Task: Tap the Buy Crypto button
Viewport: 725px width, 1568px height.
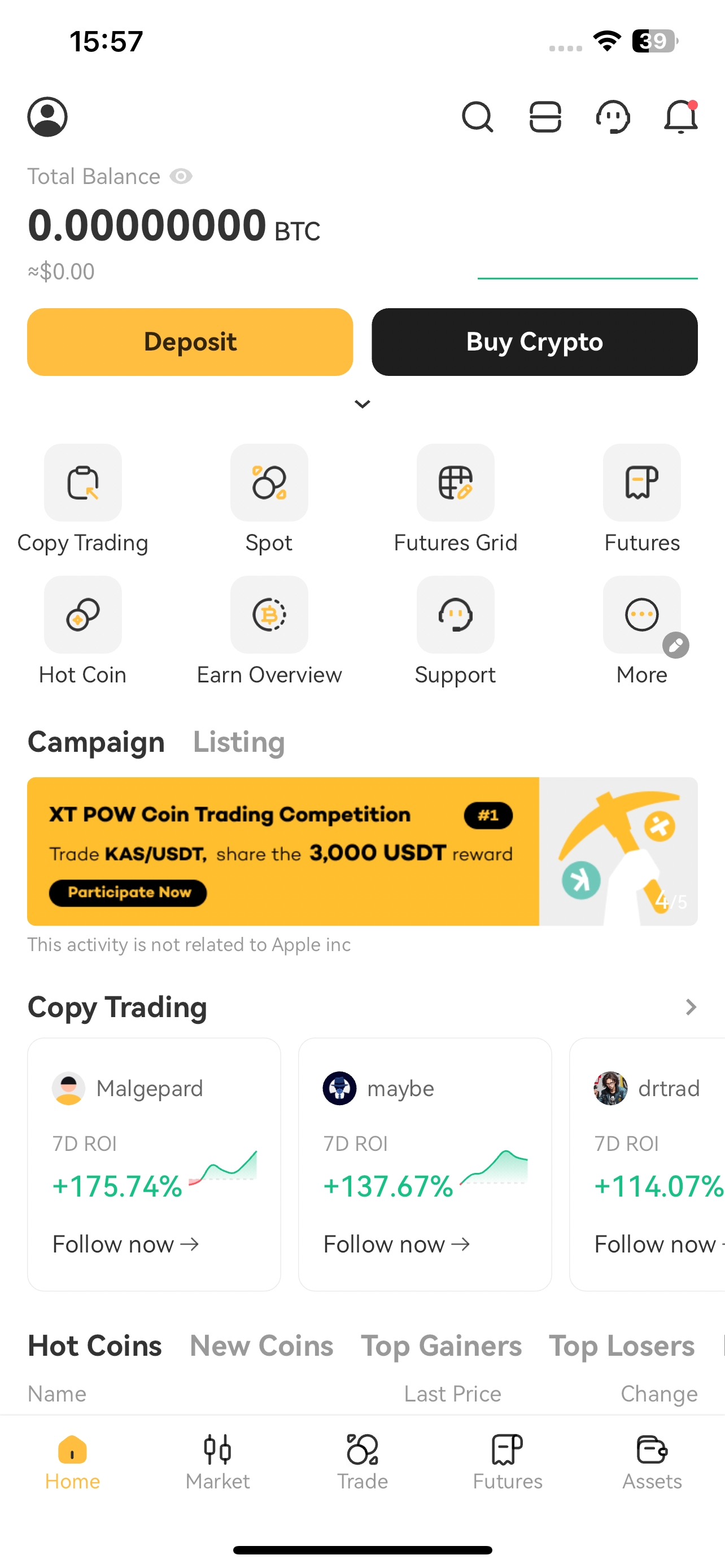Action: click(x=535, y=342)
